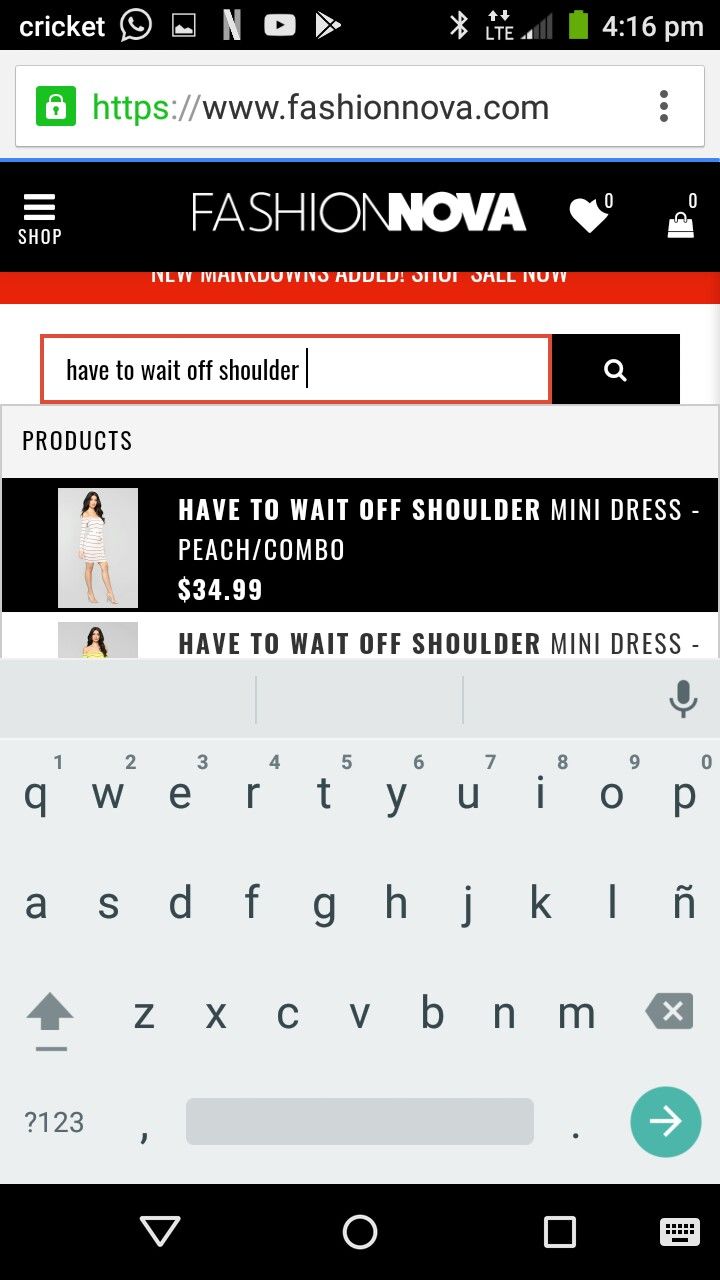Focus the product search text field

[x=296, y=370]
